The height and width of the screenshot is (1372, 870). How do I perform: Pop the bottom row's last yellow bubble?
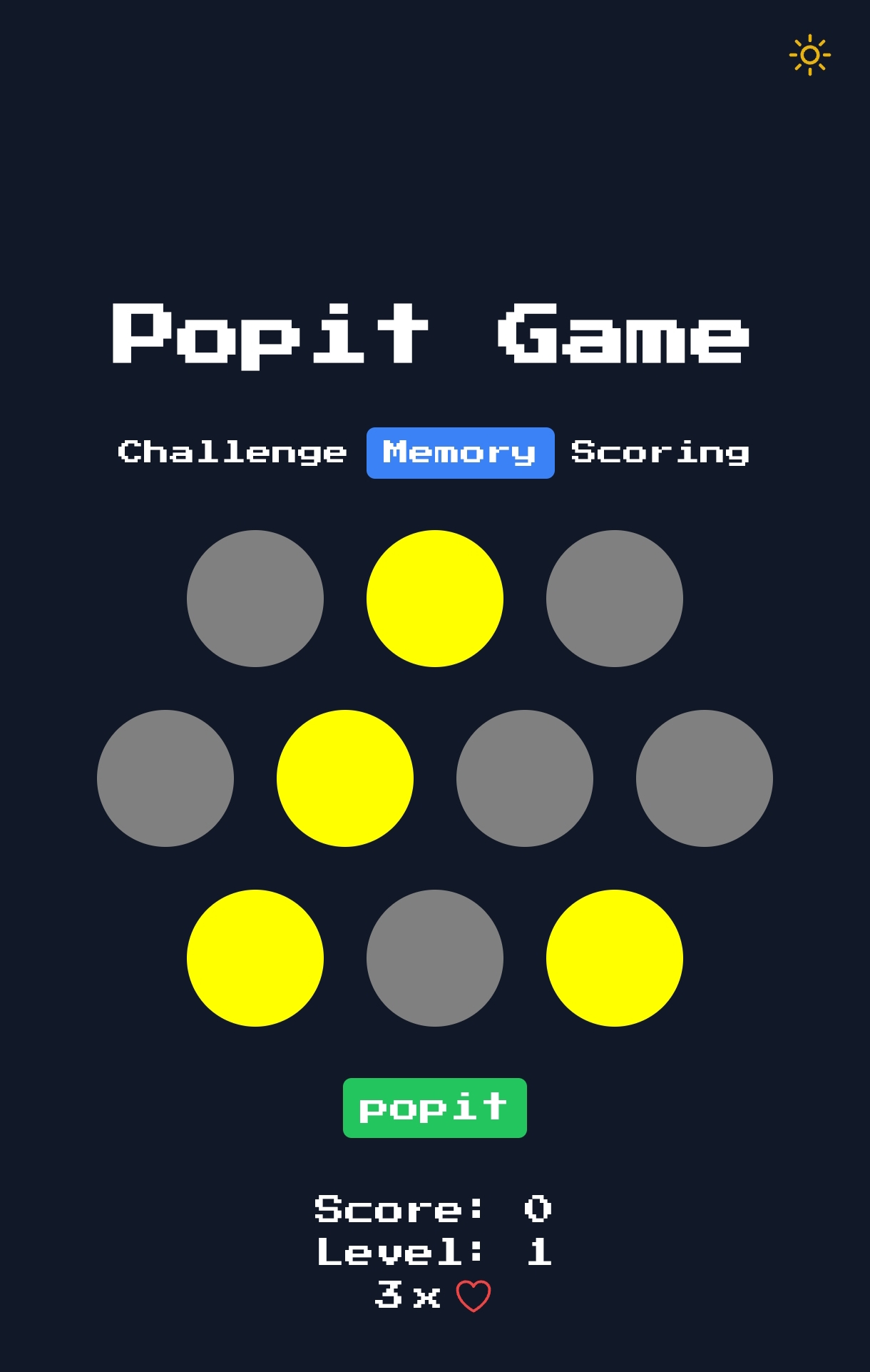tap(614, 957)
